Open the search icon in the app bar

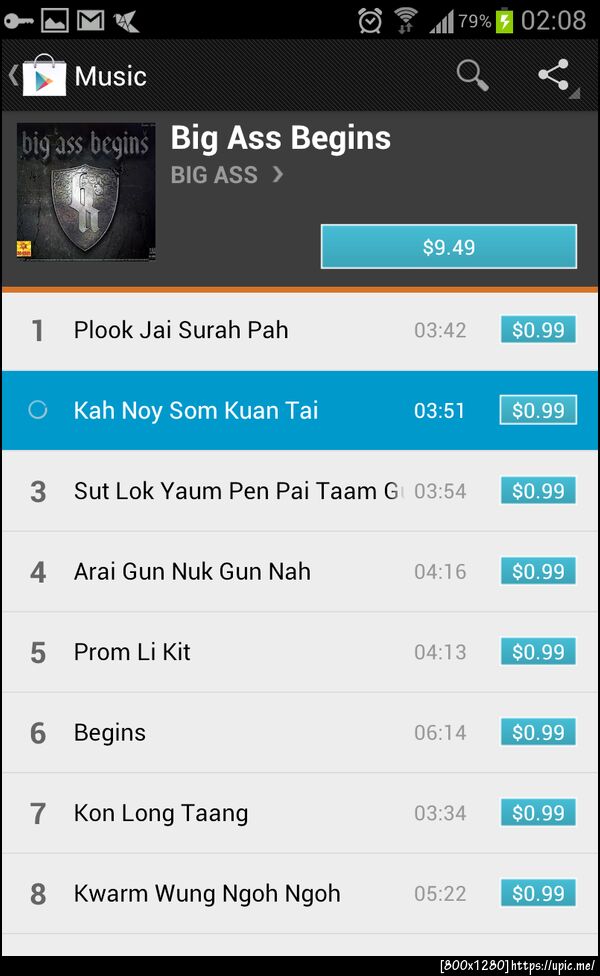coord(472,76)
